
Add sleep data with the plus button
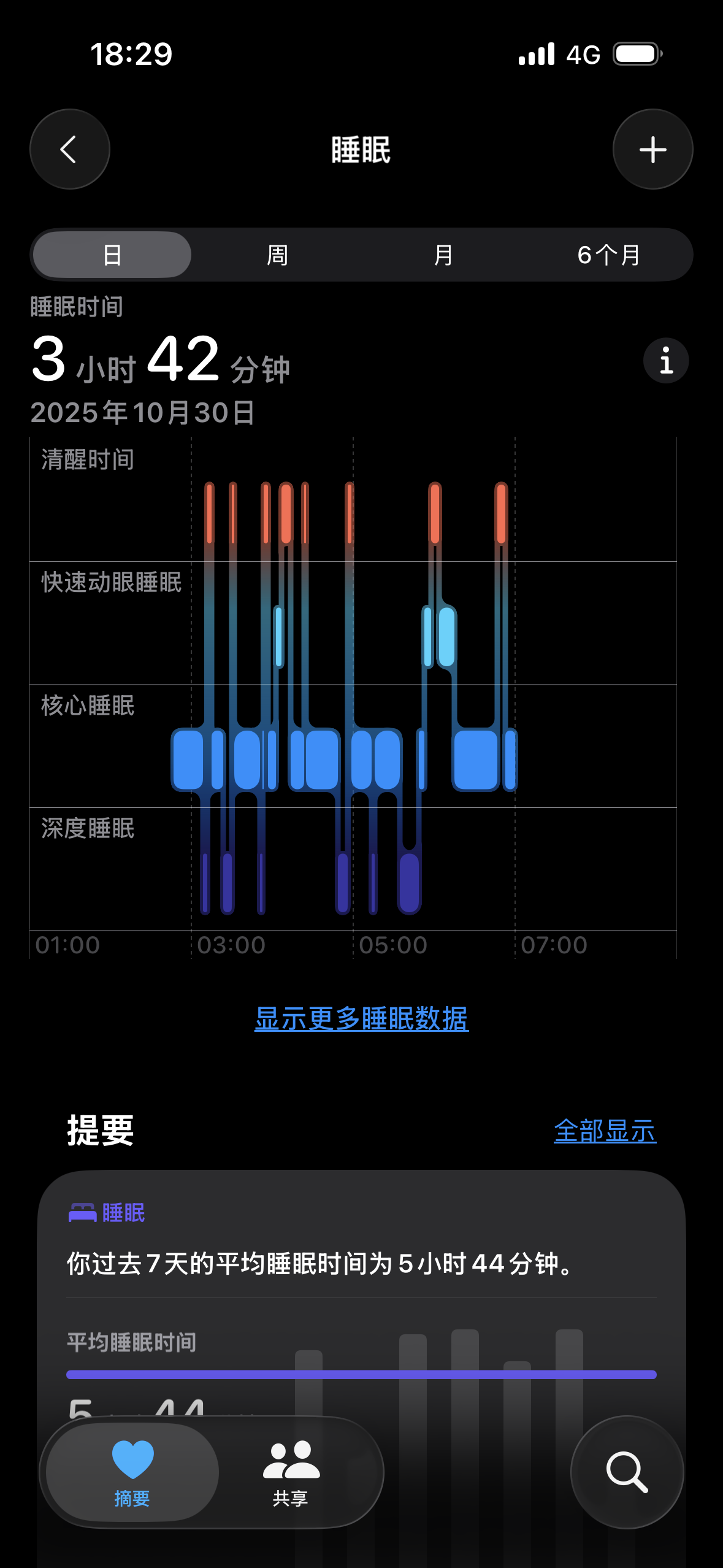click(x=652, y=149)
